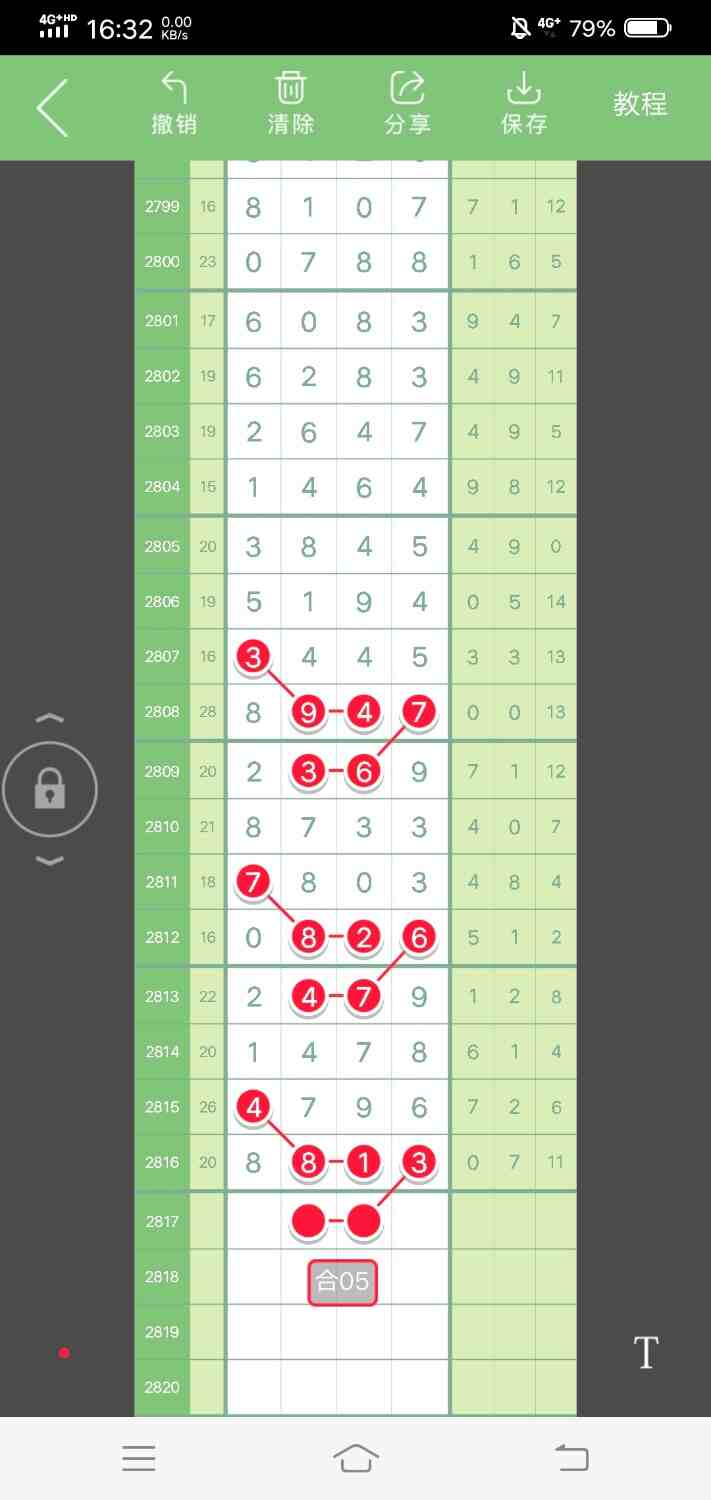Clear all markings with 清除
This screenshot has height=1500, width=711.
pos(291,105)
